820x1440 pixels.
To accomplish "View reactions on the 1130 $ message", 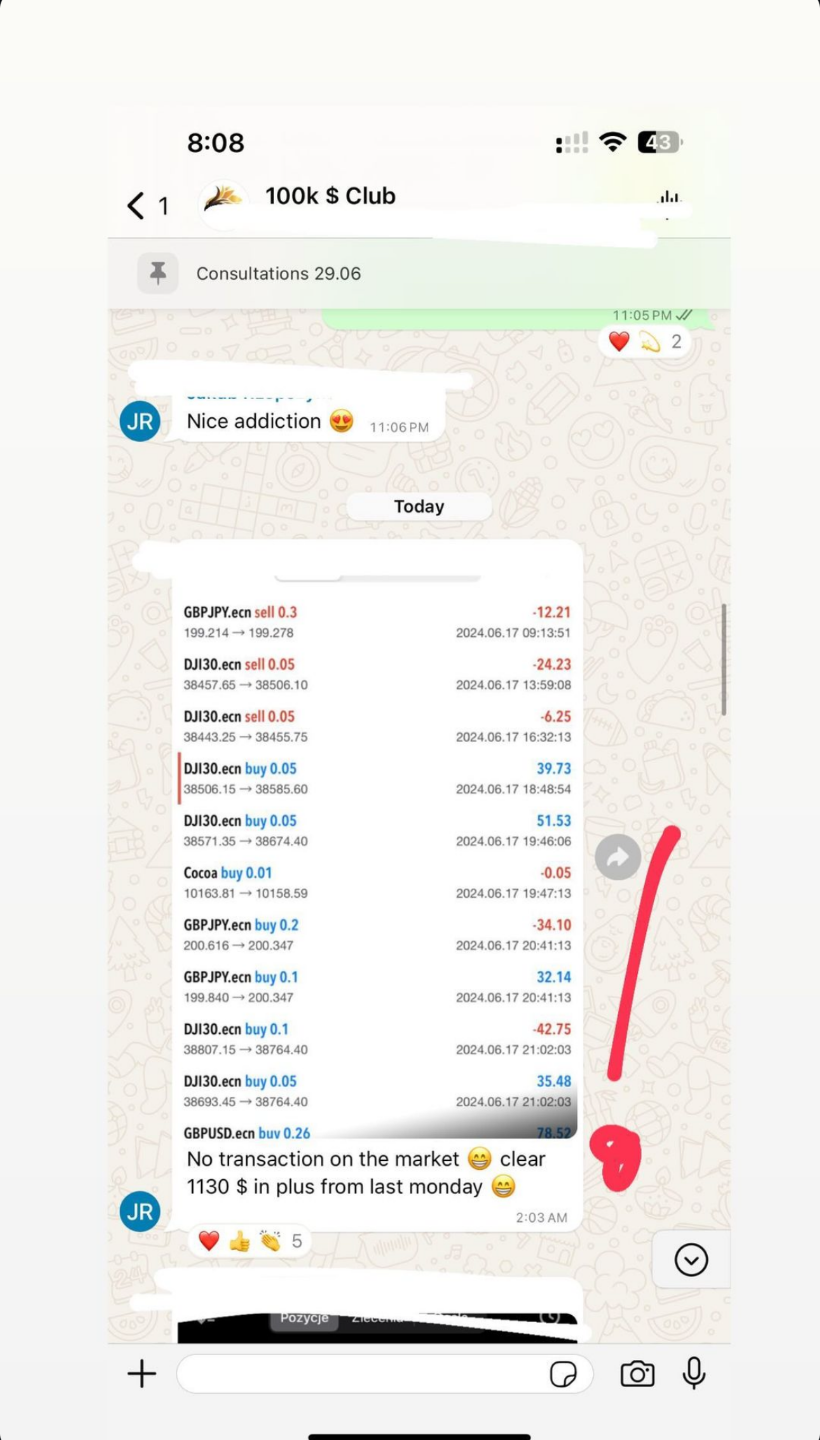I will pyautogui.click(x=247, y=1241).
